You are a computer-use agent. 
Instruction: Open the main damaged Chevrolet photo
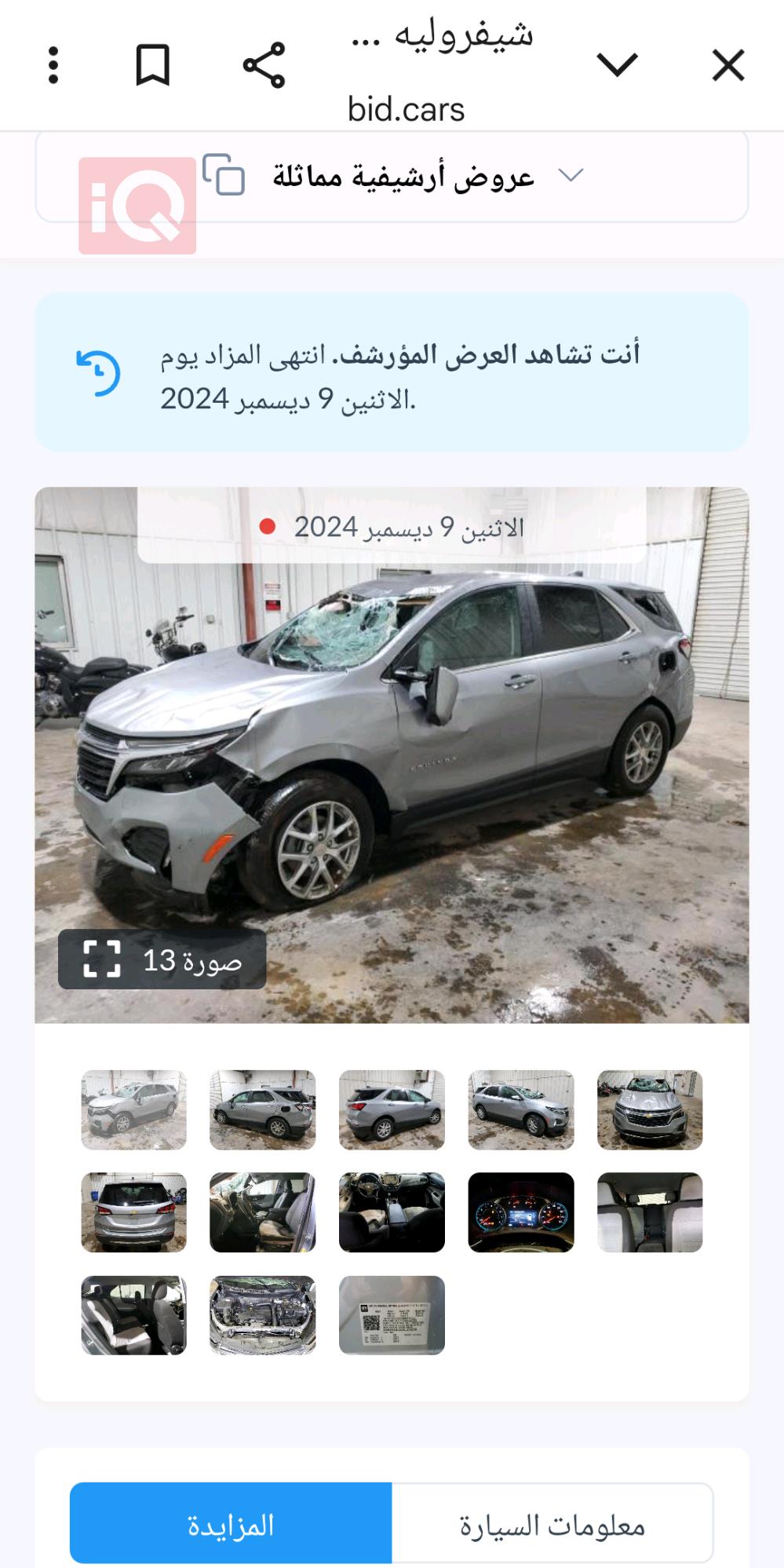click(x=392, y=754)
